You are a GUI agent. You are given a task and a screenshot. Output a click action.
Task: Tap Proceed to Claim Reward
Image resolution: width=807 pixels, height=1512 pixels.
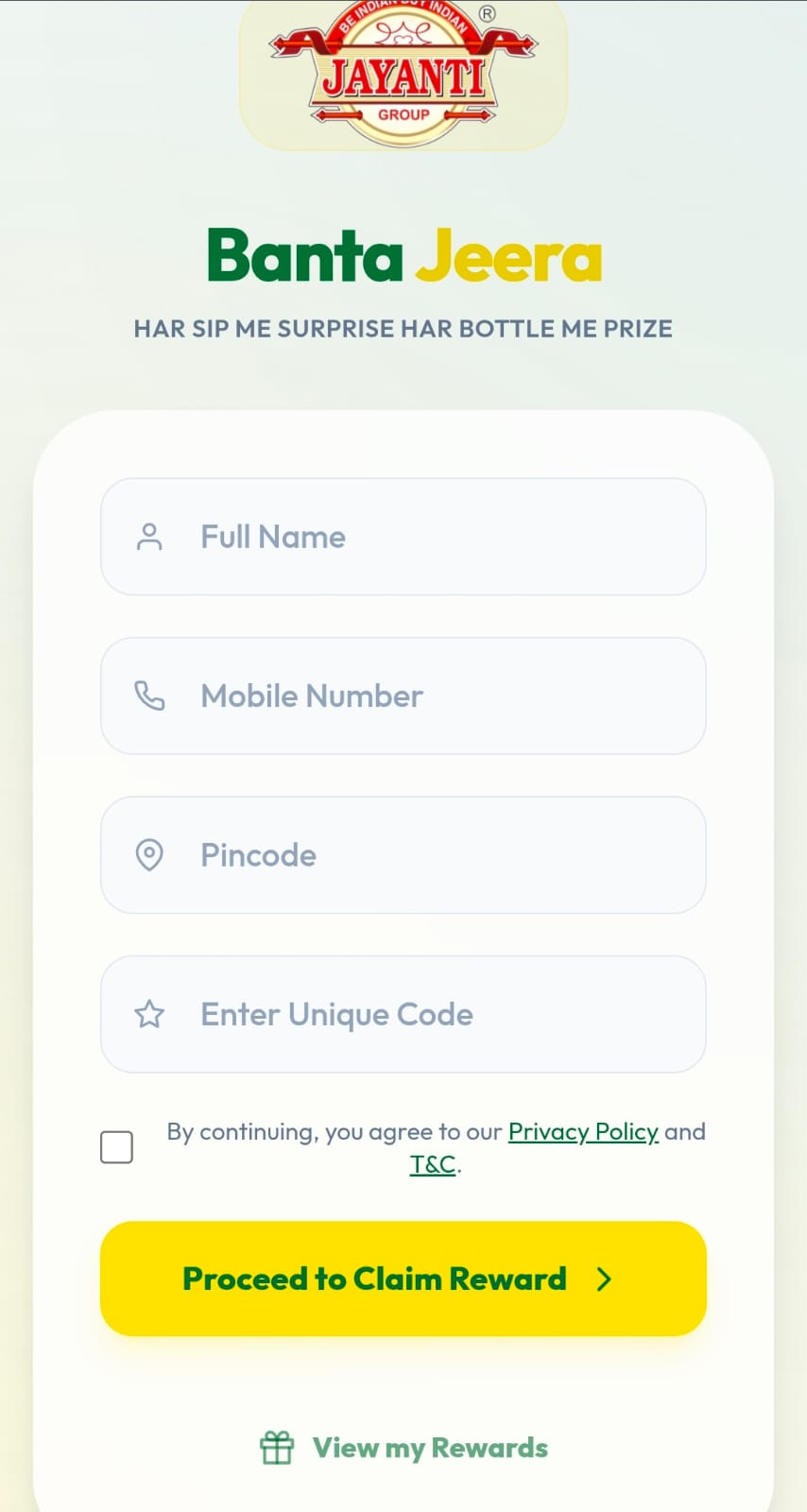403,1279
